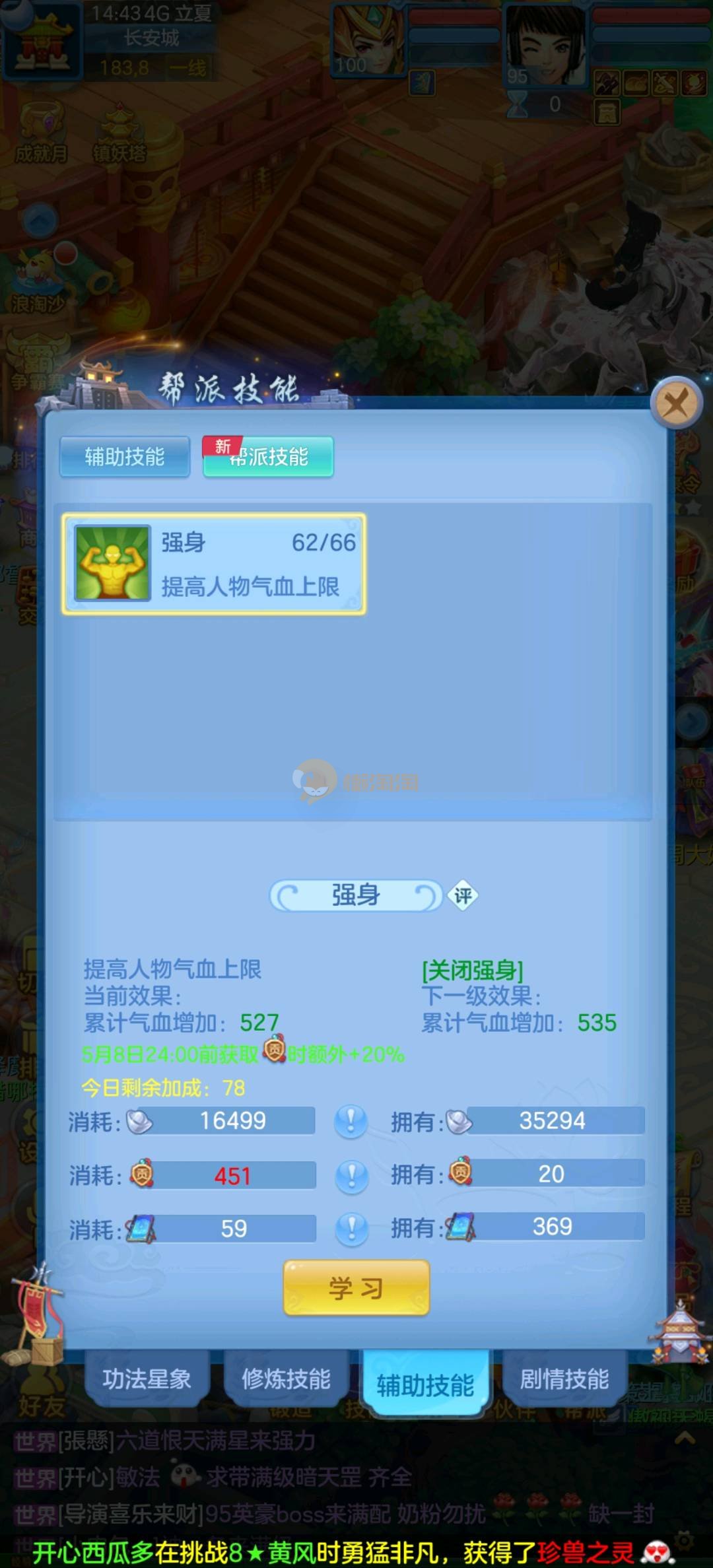Select the 强身 skill card
This screenshot has height=1568, width=713.
tap(214, 564)
